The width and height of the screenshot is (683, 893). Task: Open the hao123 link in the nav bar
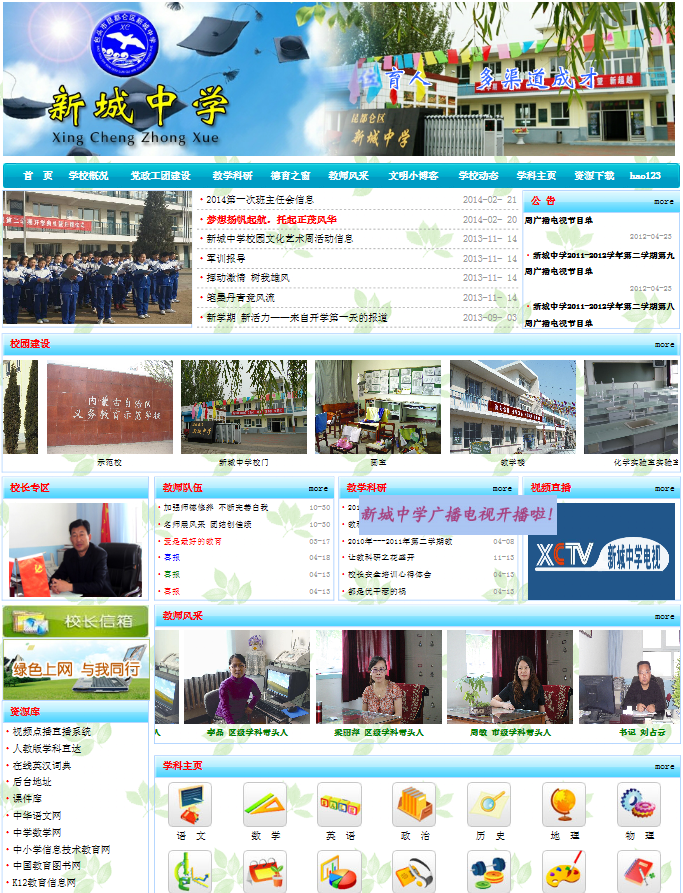coord(645,175)
